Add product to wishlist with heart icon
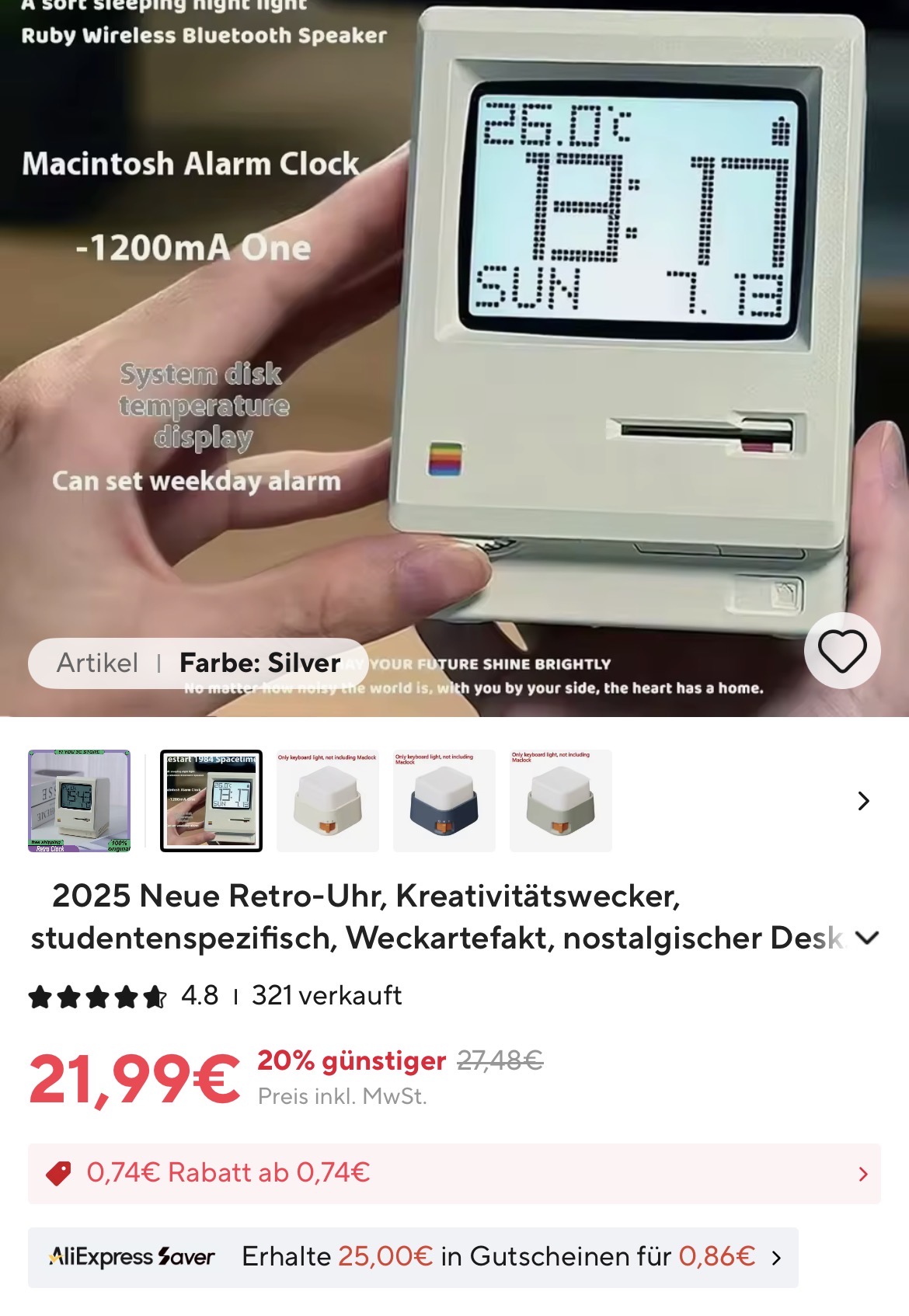 coord(842,651)
